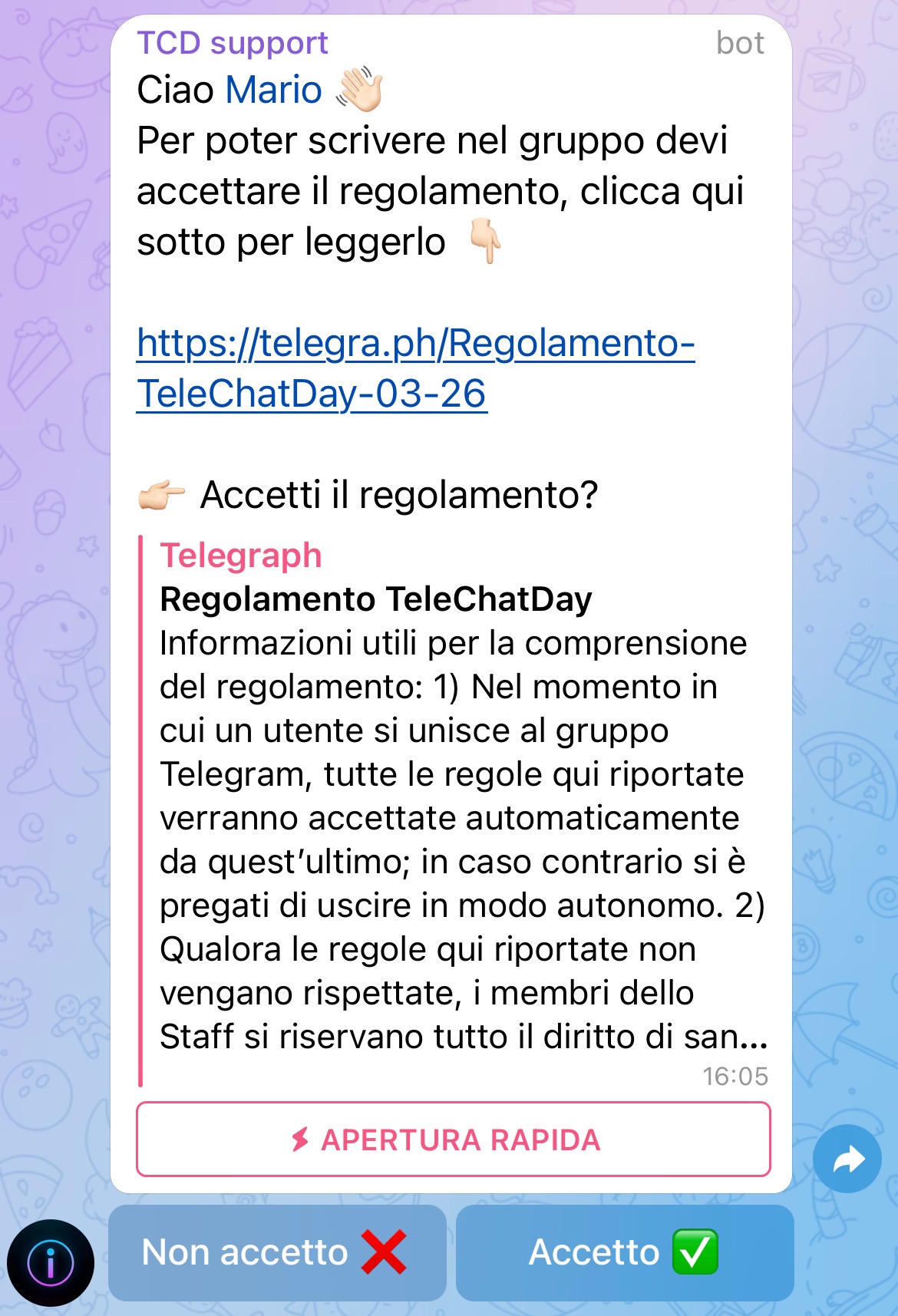This screenshot has width=898, height=1316.
Task: Decline with Non accetto button
Action: pyautogui.click(x=276, y=1252)
